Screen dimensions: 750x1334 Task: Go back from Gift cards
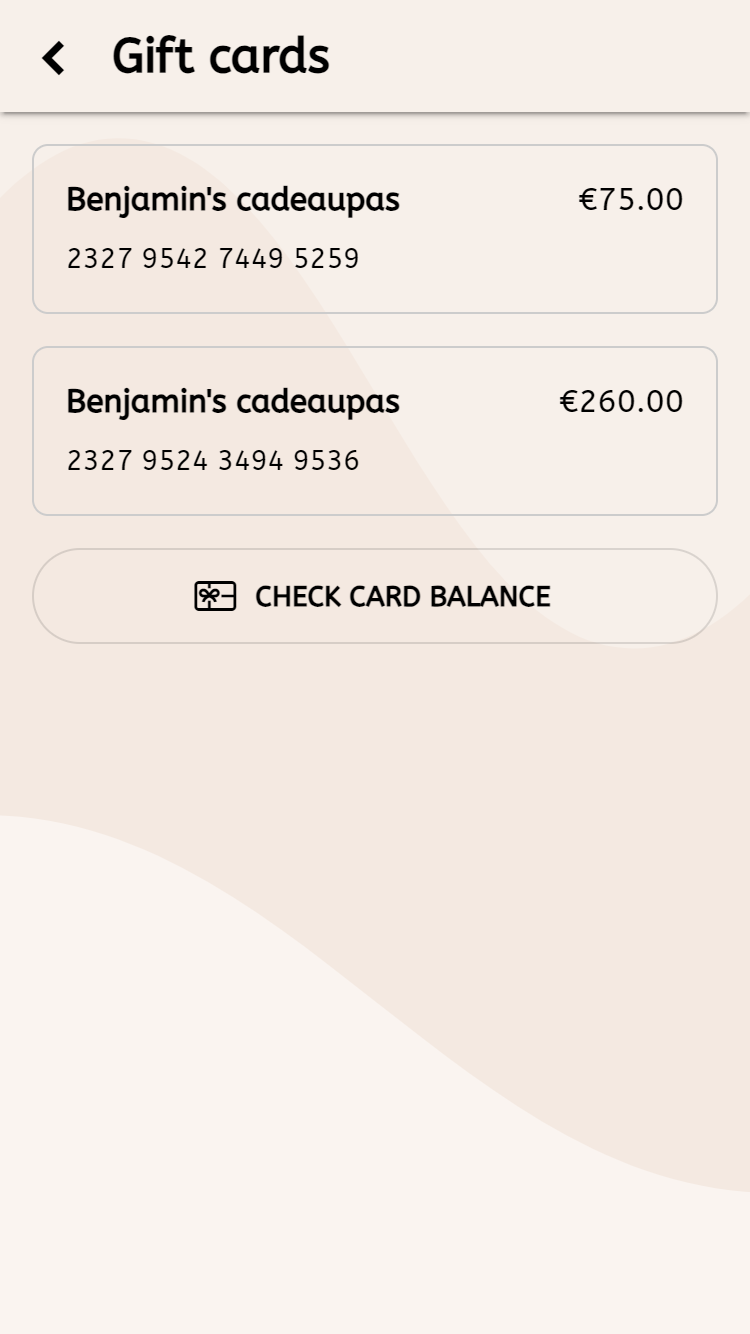tap(54, 58)
